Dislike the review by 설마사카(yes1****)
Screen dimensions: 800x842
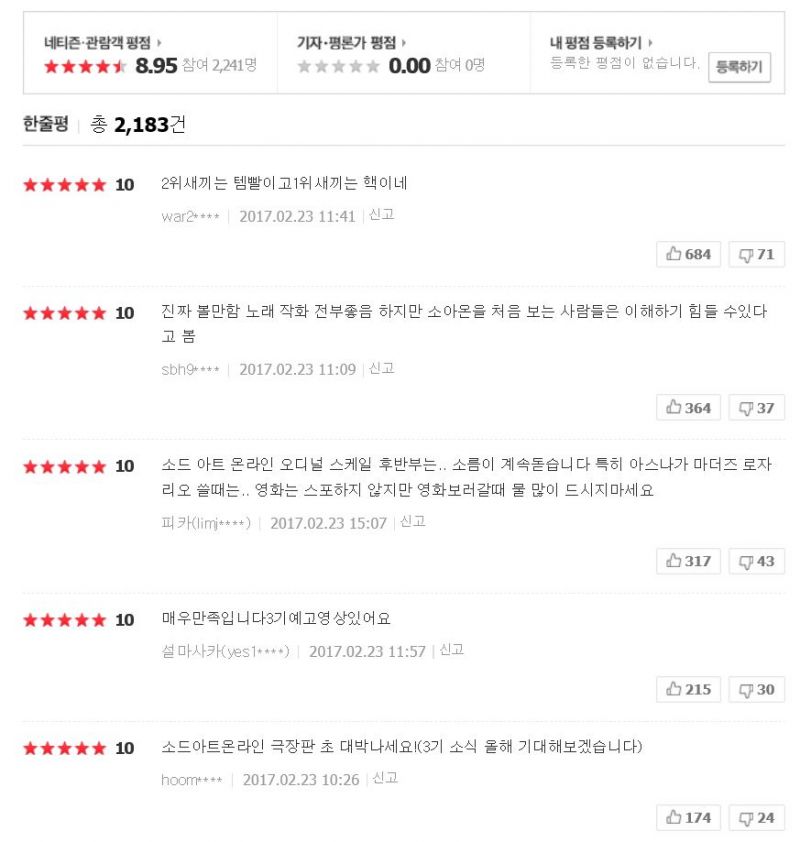[756, 689]
